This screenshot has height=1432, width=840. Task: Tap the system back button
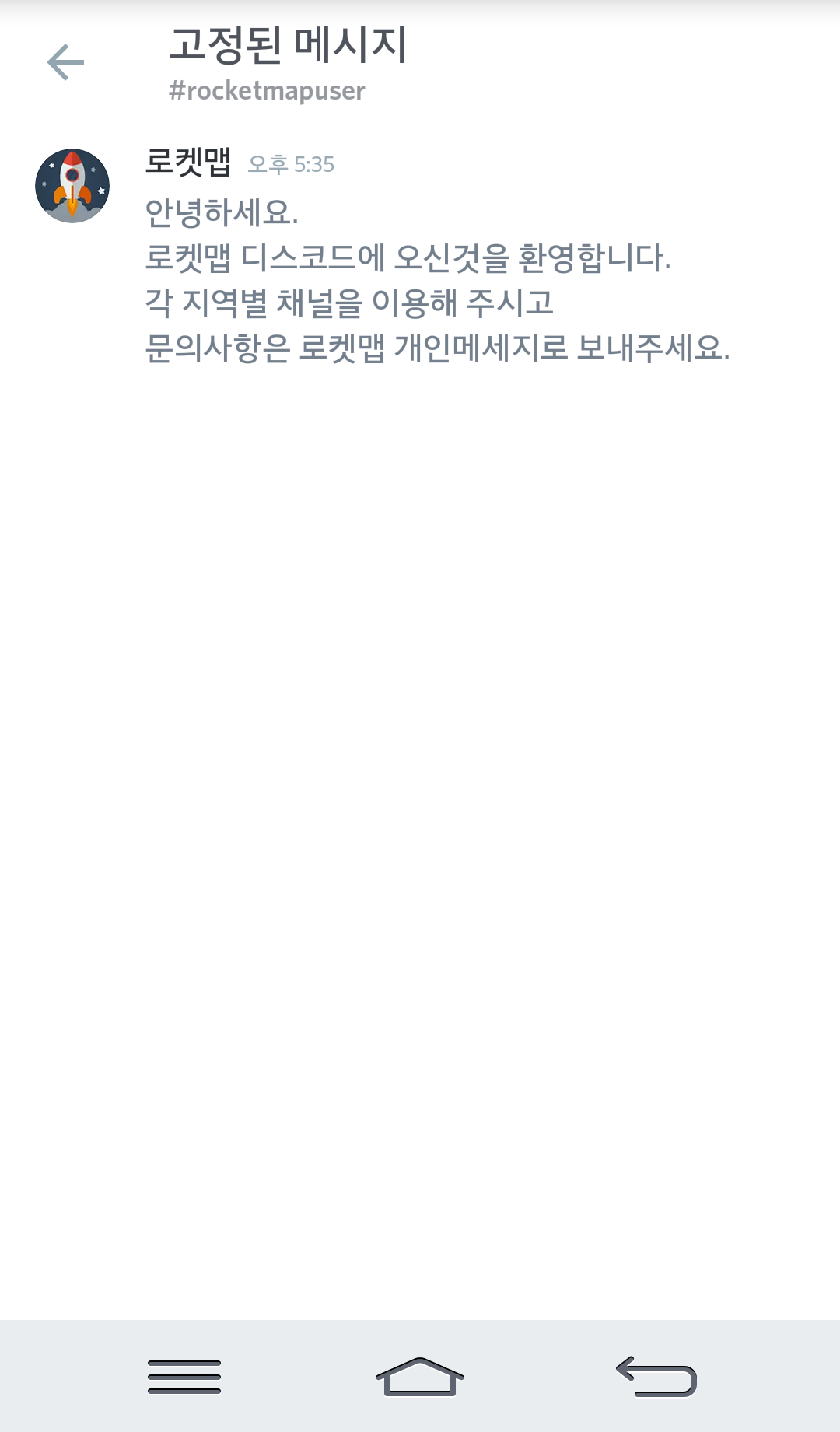[x=656, y=1378]
